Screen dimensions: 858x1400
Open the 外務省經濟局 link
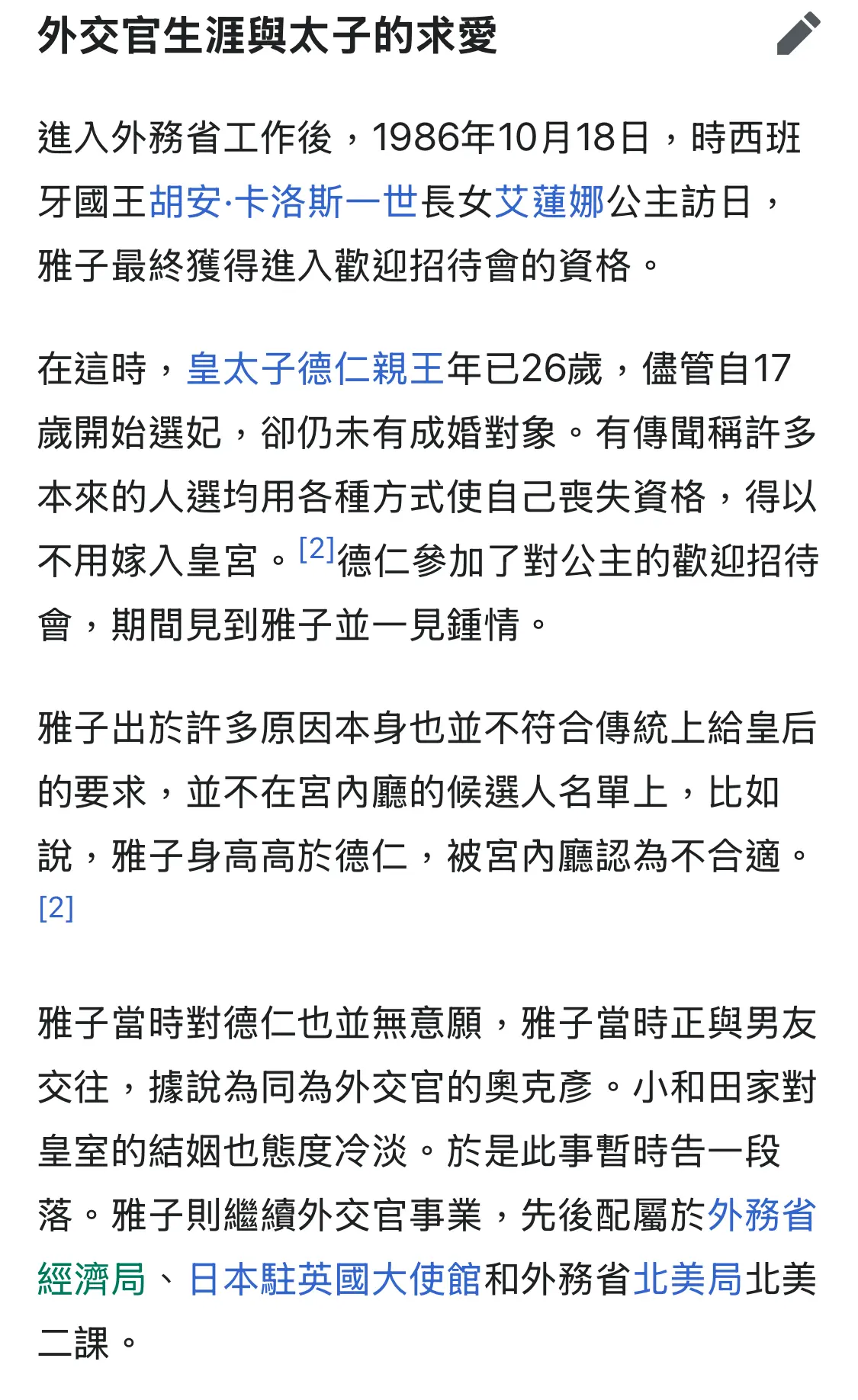click(762, 1215)
